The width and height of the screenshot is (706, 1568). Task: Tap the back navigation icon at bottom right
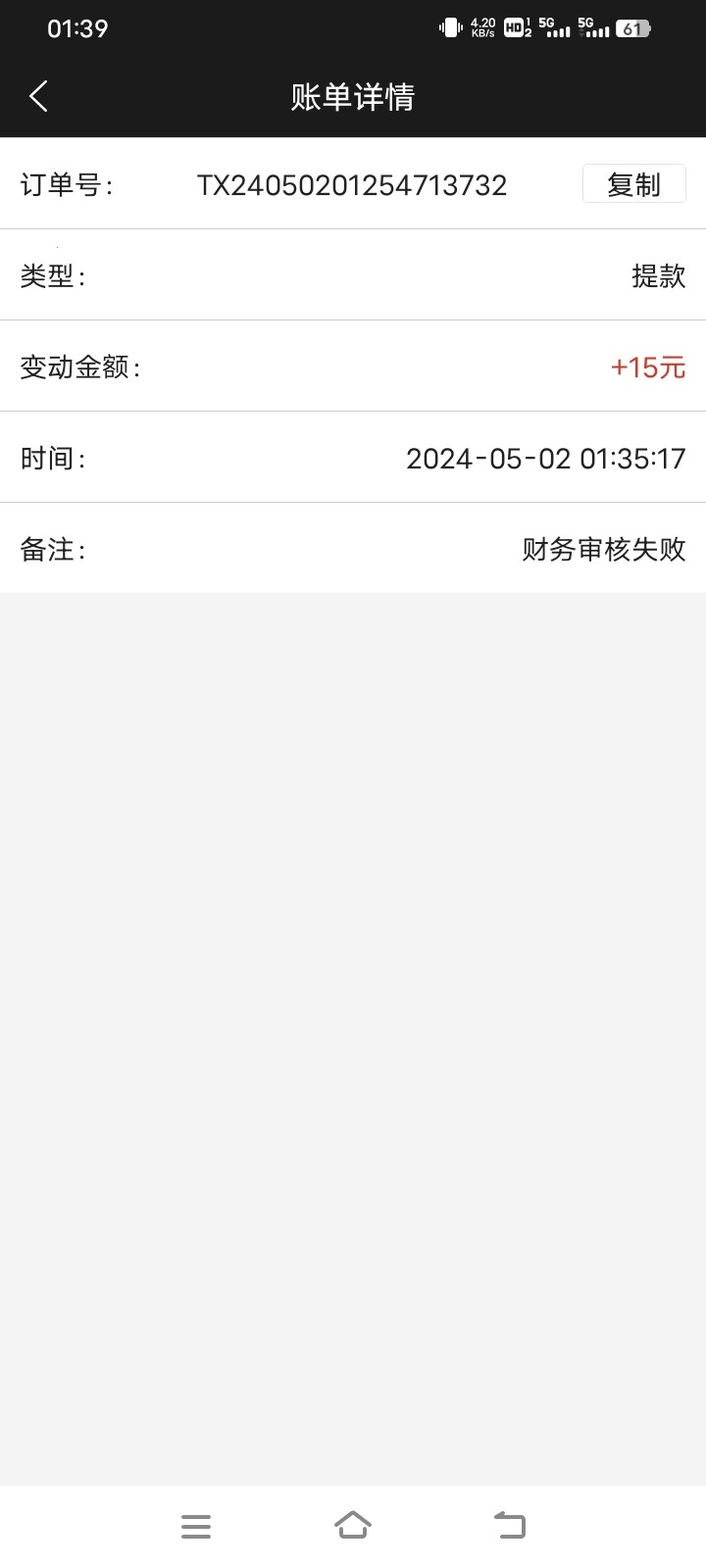(x=509, y=1525)
